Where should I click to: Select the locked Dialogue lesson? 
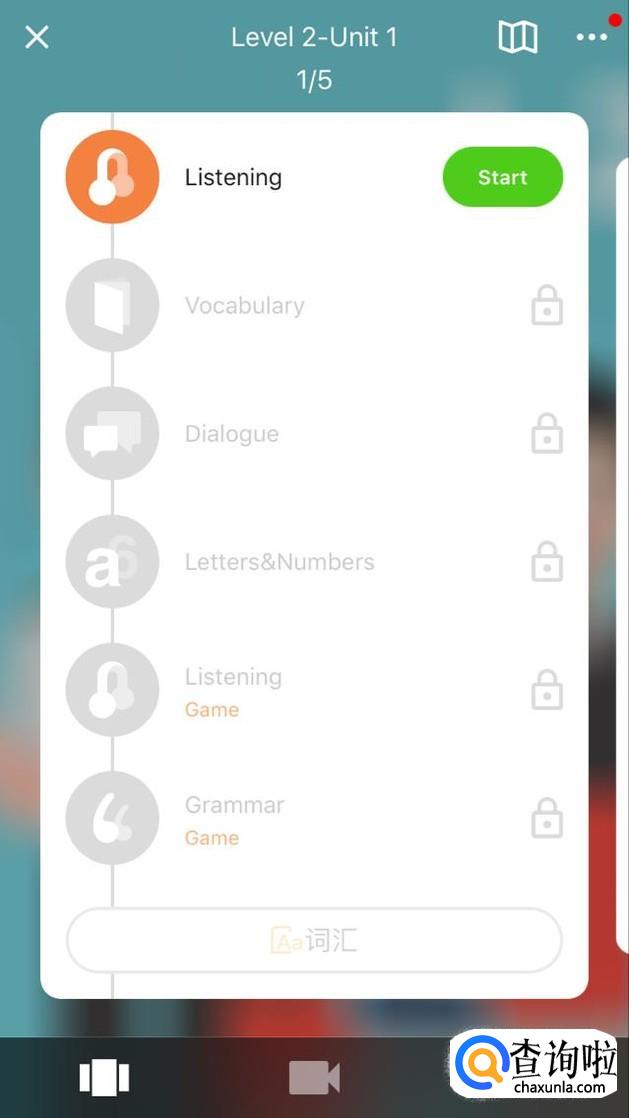coord(314,434)
